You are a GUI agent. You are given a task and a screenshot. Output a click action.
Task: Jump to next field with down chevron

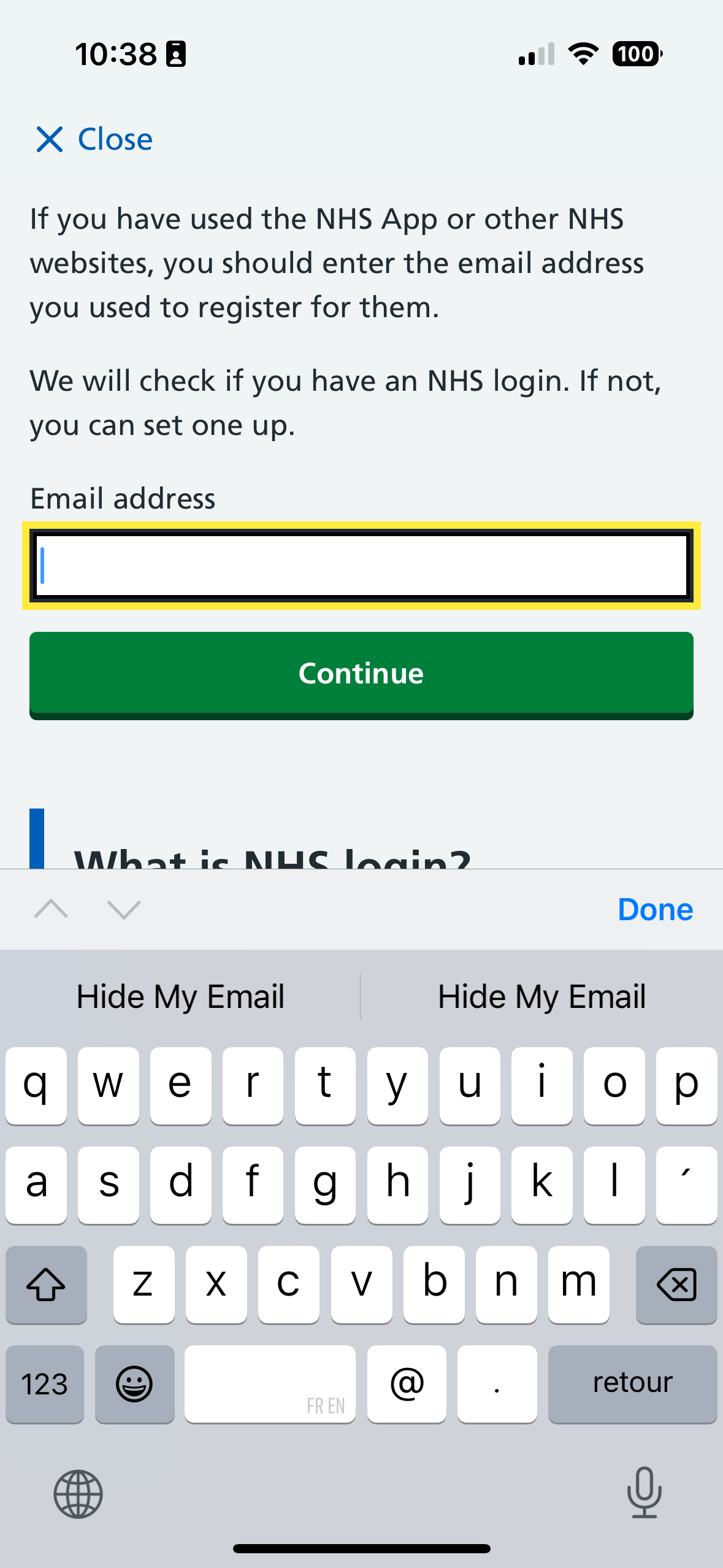(124, 909)
